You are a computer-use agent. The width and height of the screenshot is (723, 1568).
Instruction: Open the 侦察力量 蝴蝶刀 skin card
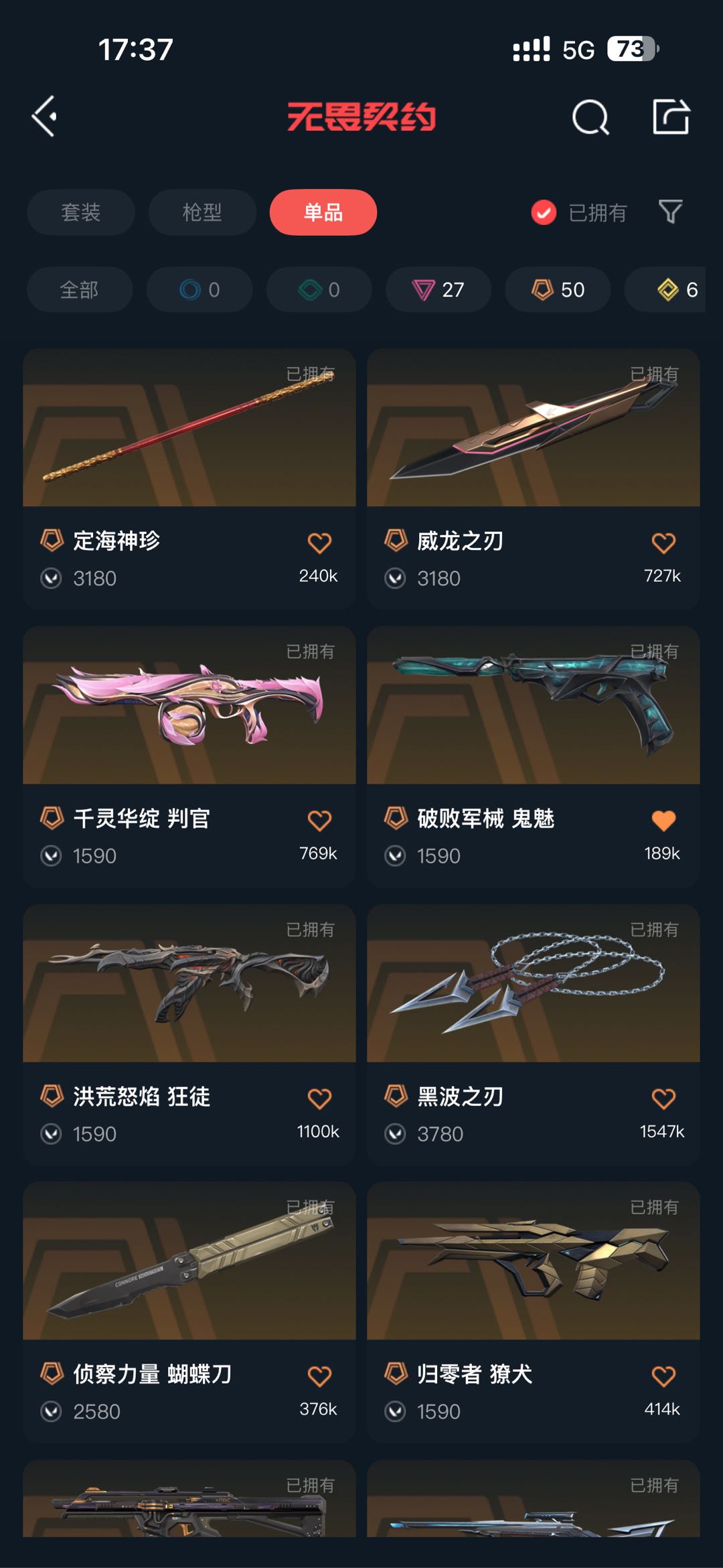[189, 1312]
